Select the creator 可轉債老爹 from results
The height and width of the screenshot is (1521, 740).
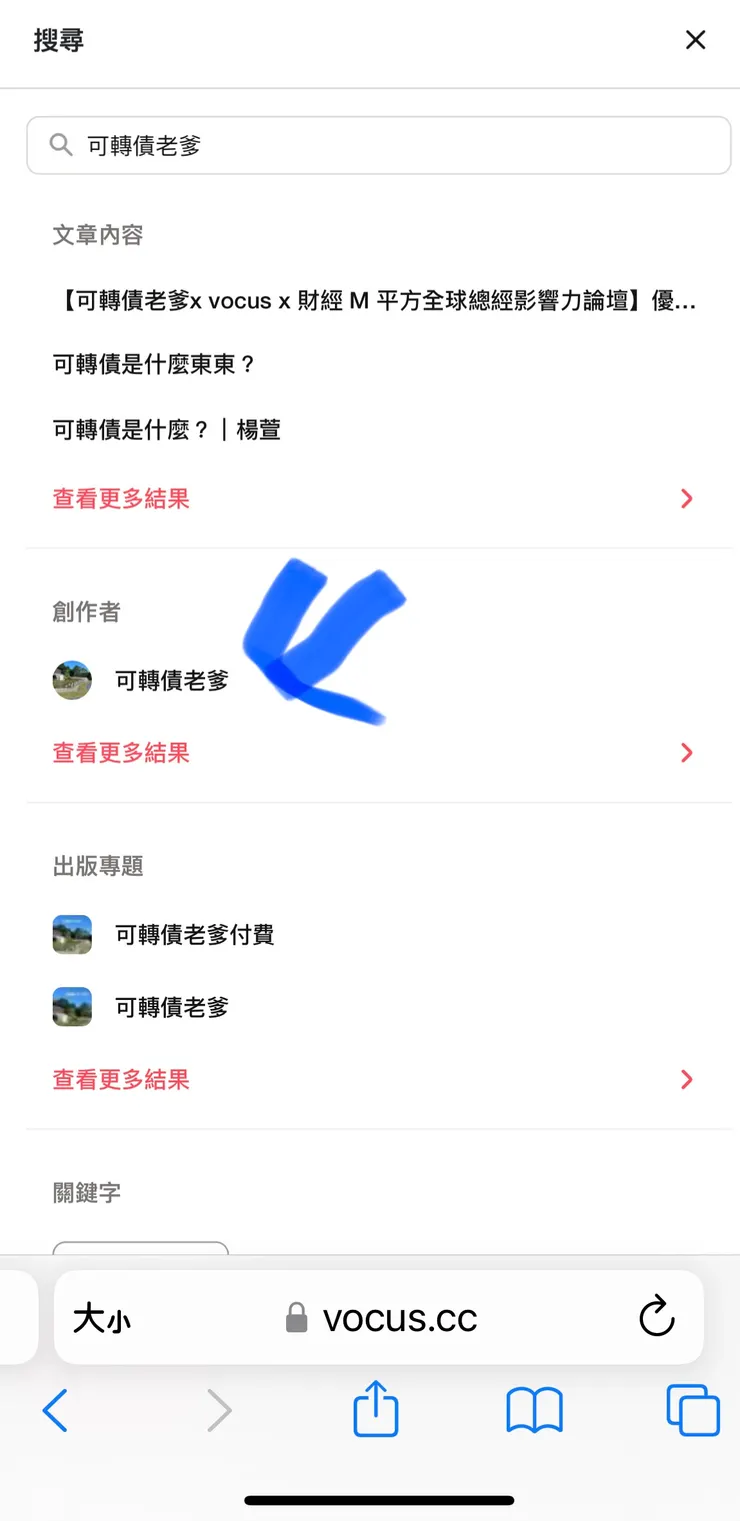171,679
